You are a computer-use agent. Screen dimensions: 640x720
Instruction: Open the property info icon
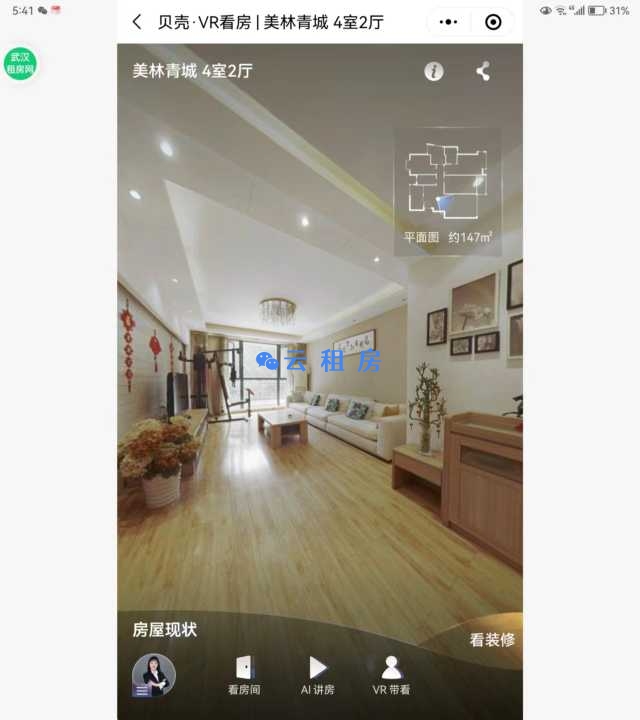pyautogui.click(x=433, y=71)
